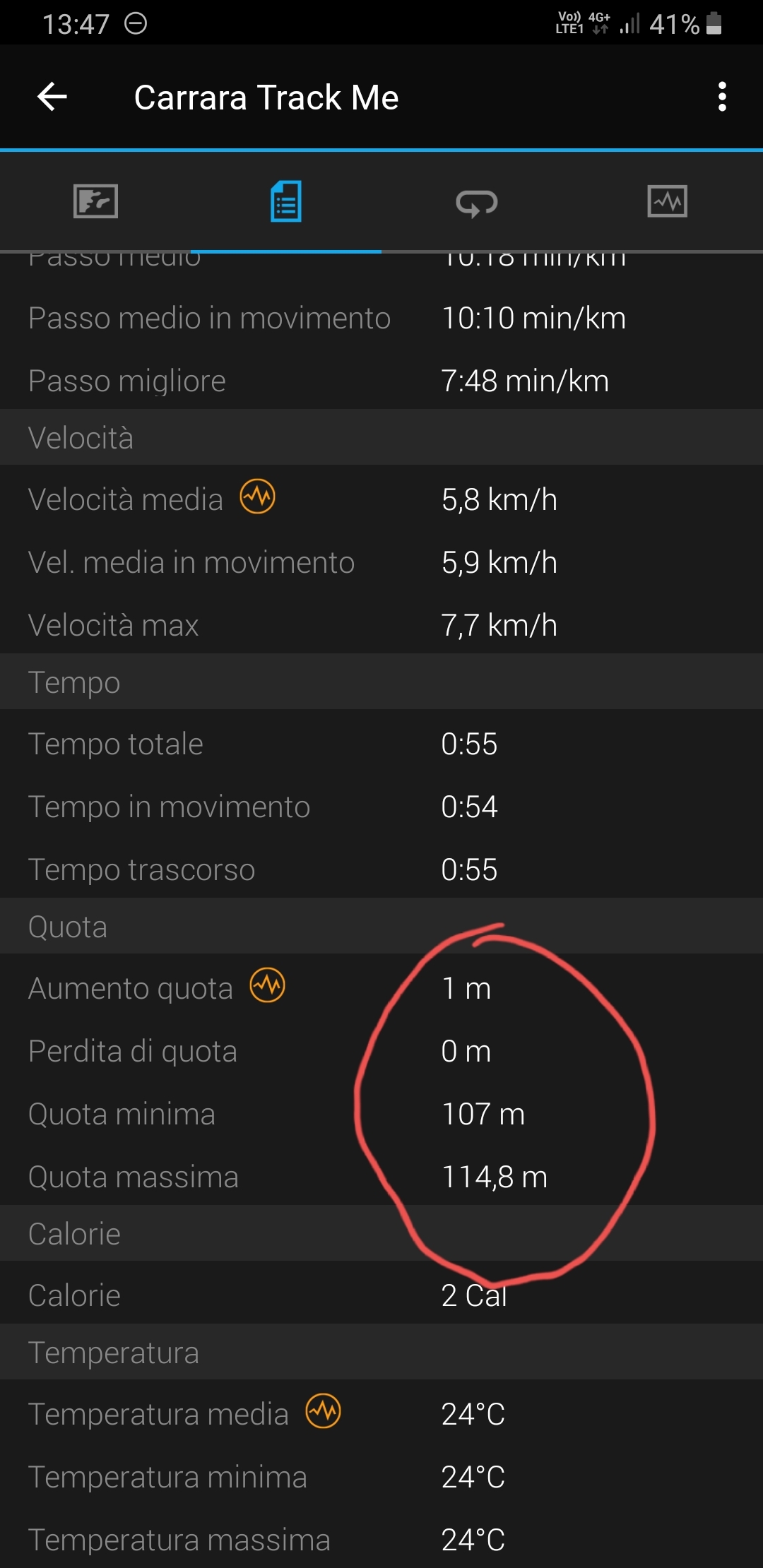Open the charts tab

[x=668, y=202]
